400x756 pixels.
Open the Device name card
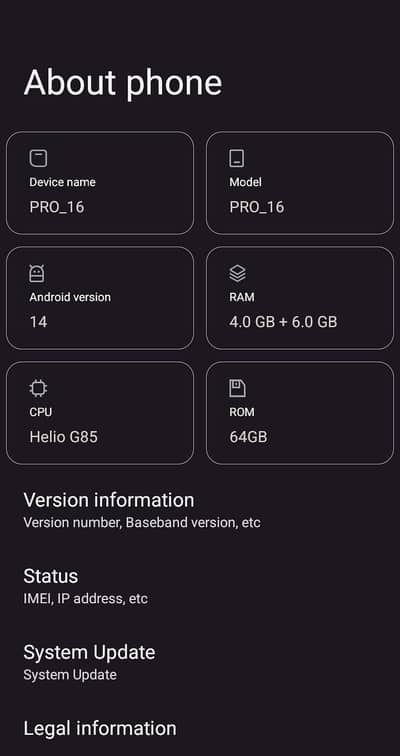(100, 183)
